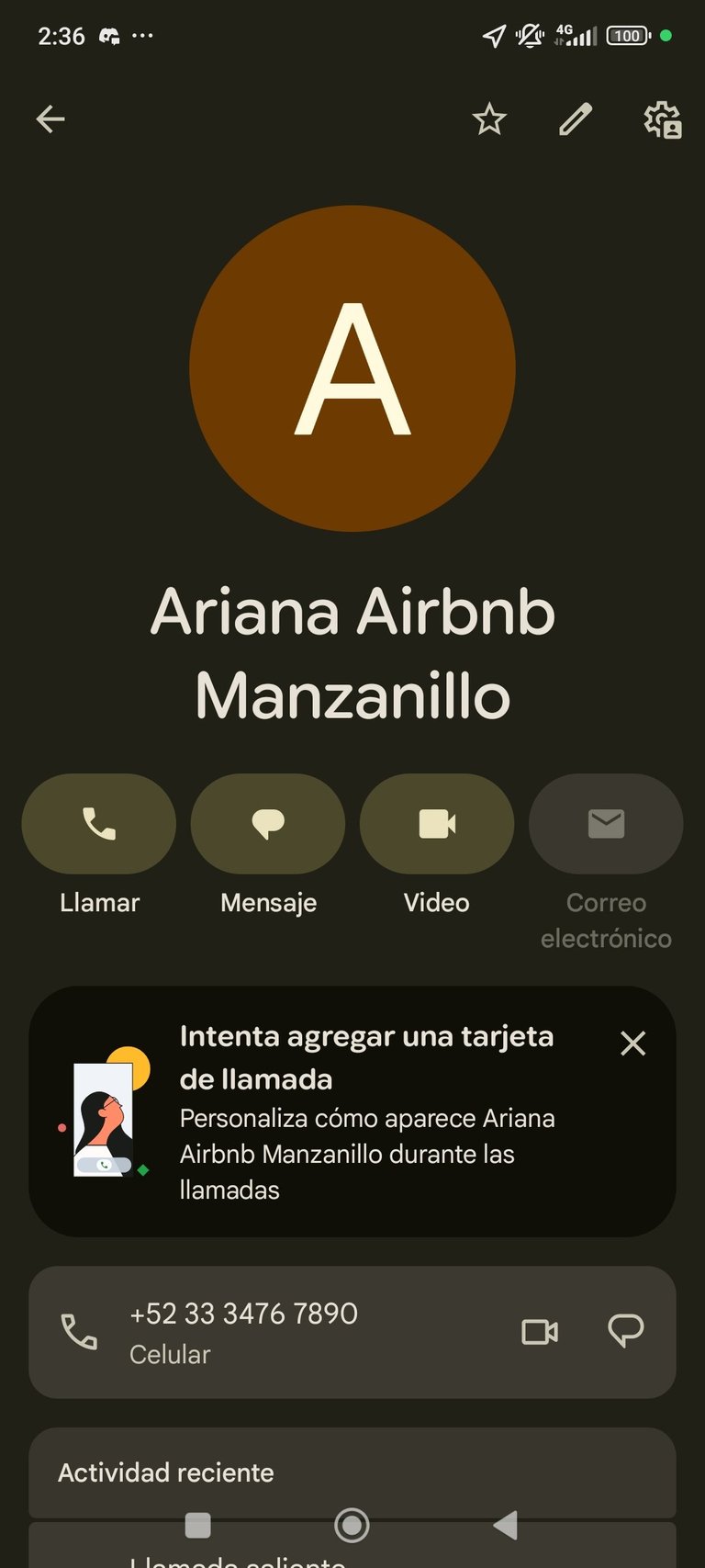Open recent apps from navigation bar

[x=198, y=1526]
